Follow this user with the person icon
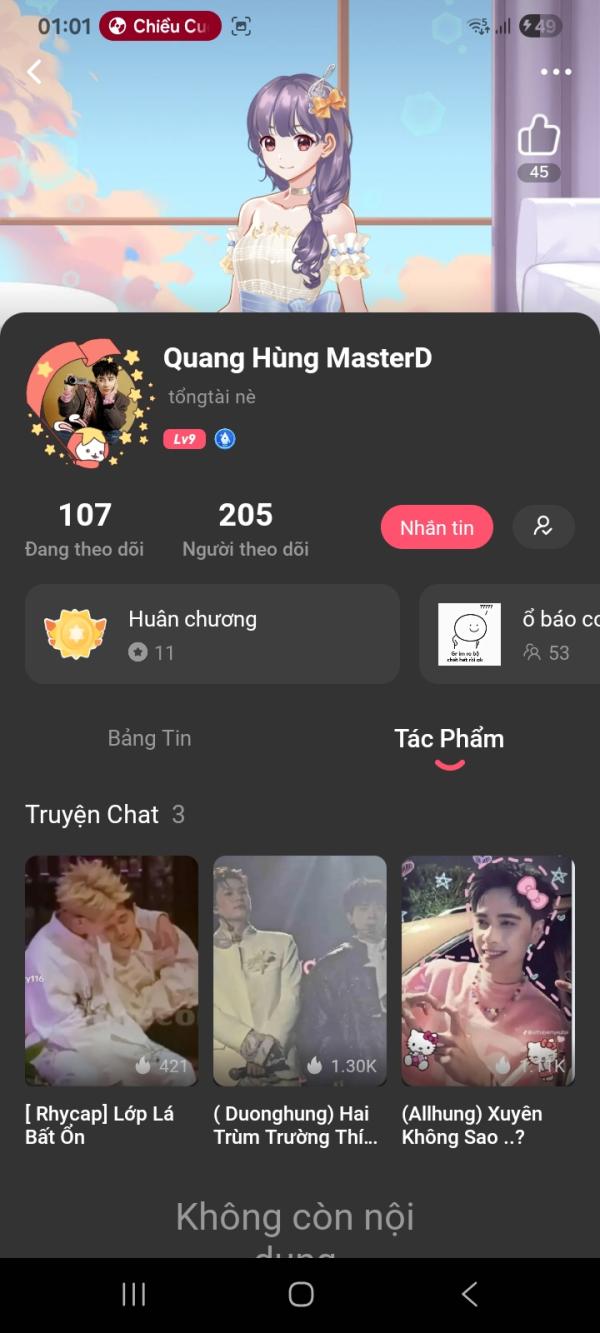The width and height of the screenshot is (600, 1333). 543,526
